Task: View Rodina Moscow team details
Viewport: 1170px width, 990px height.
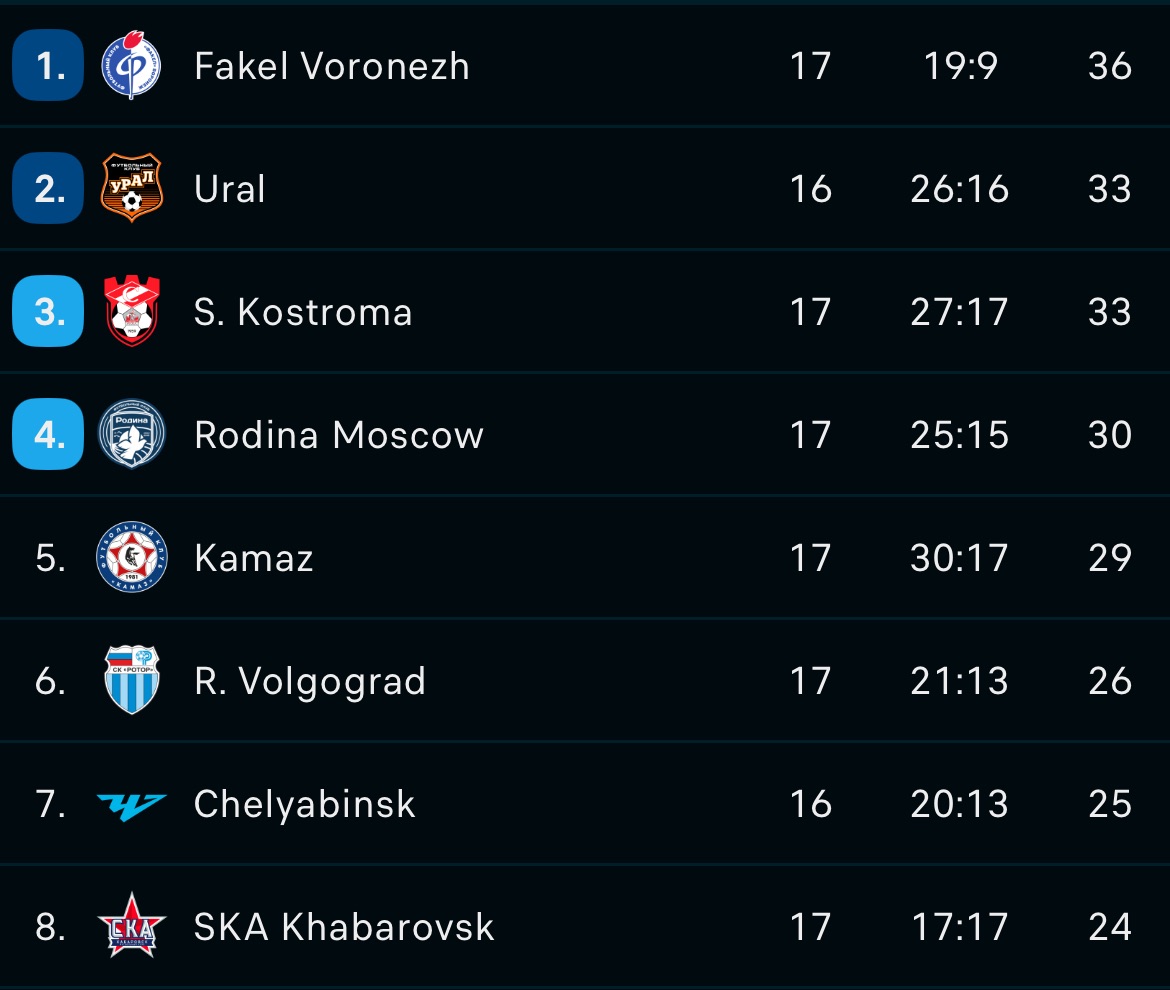Action: 338,435
